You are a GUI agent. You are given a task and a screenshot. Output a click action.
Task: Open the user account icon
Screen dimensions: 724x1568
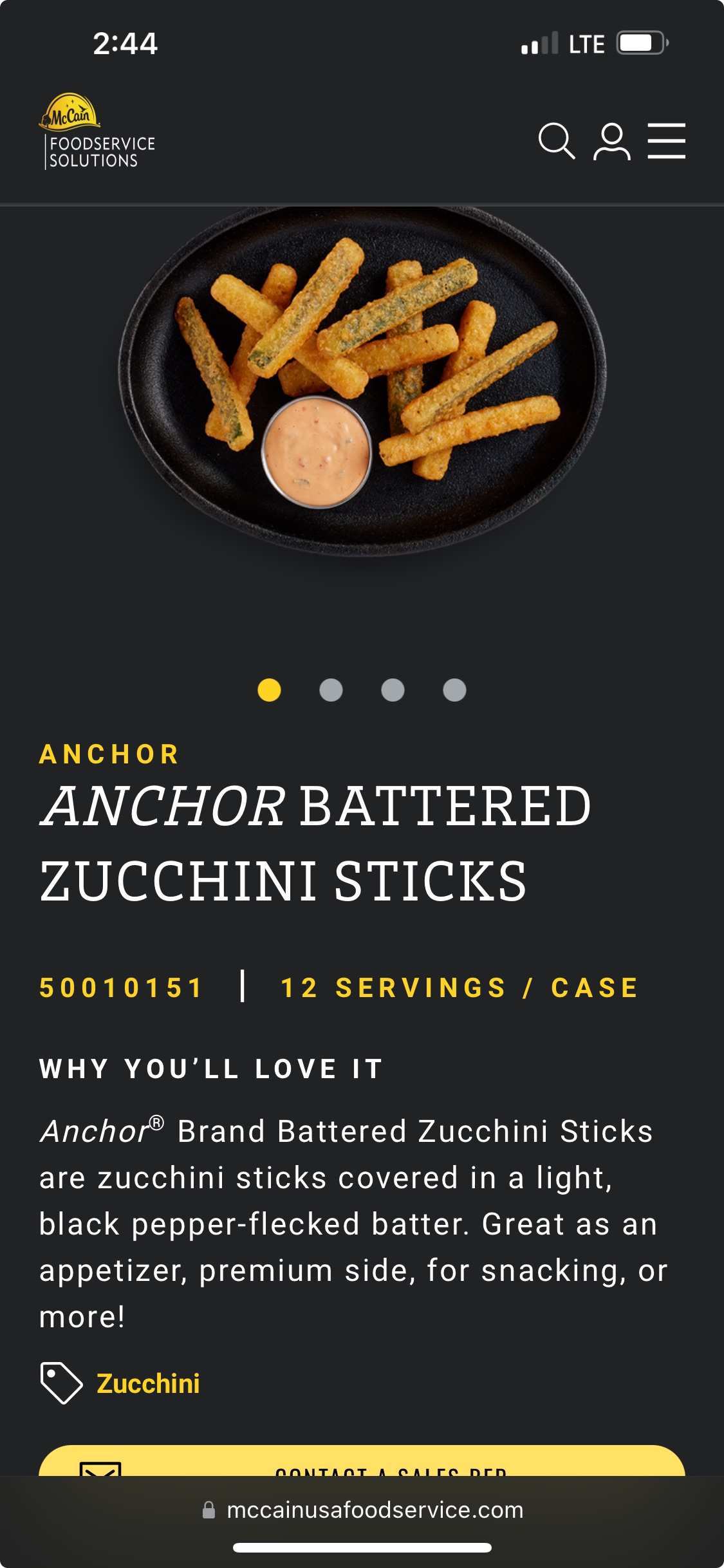611,141
